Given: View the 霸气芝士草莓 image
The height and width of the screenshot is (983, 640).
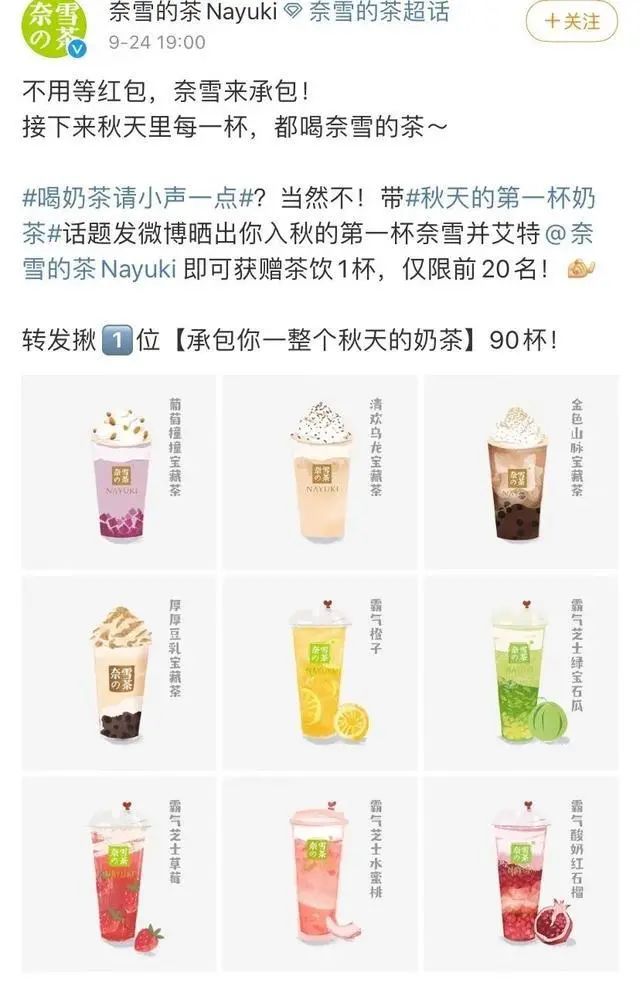Looking at the screenshot, I should 118,872.
